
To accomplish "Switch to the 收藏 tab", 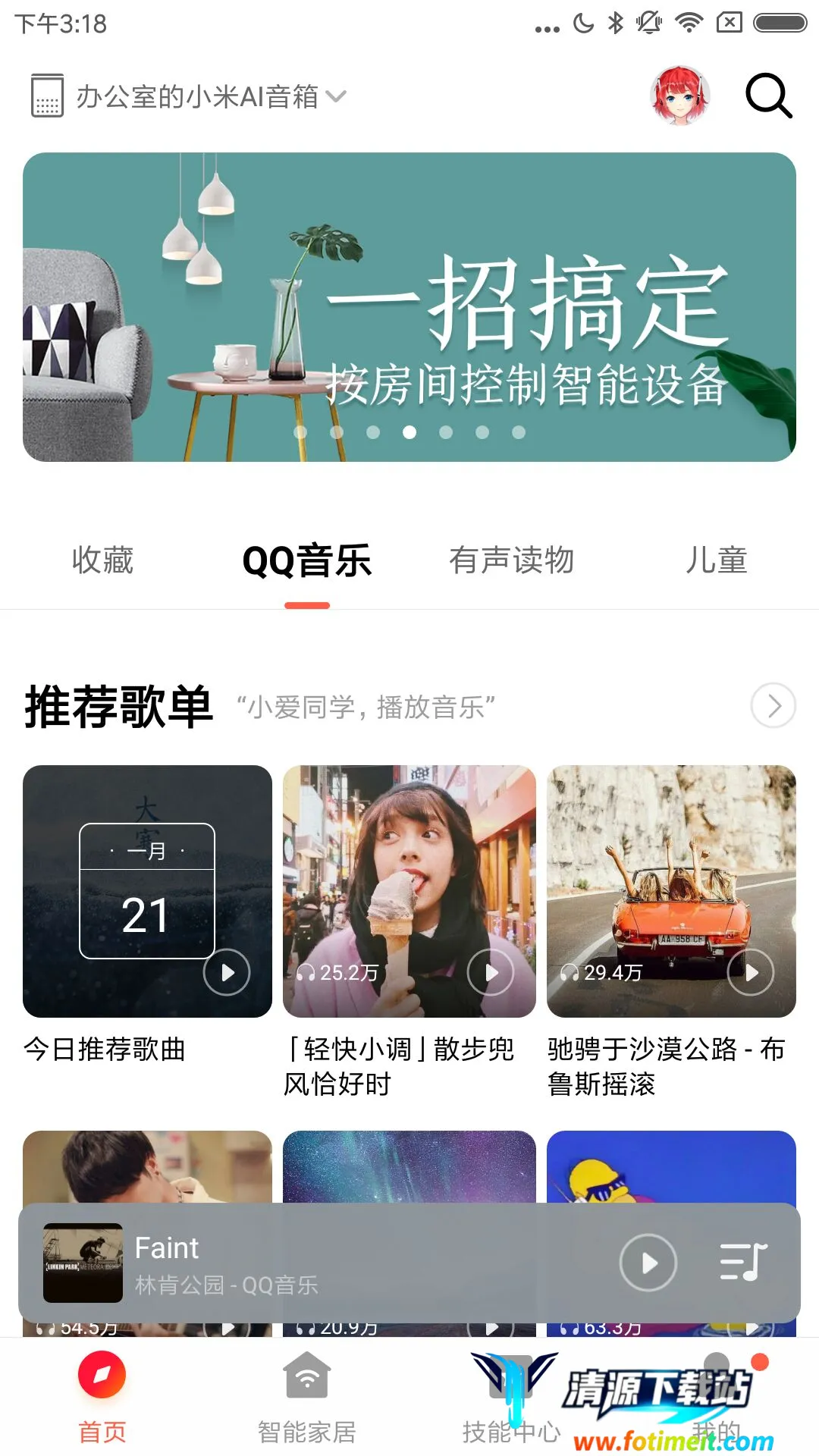I will click(102, 560).
